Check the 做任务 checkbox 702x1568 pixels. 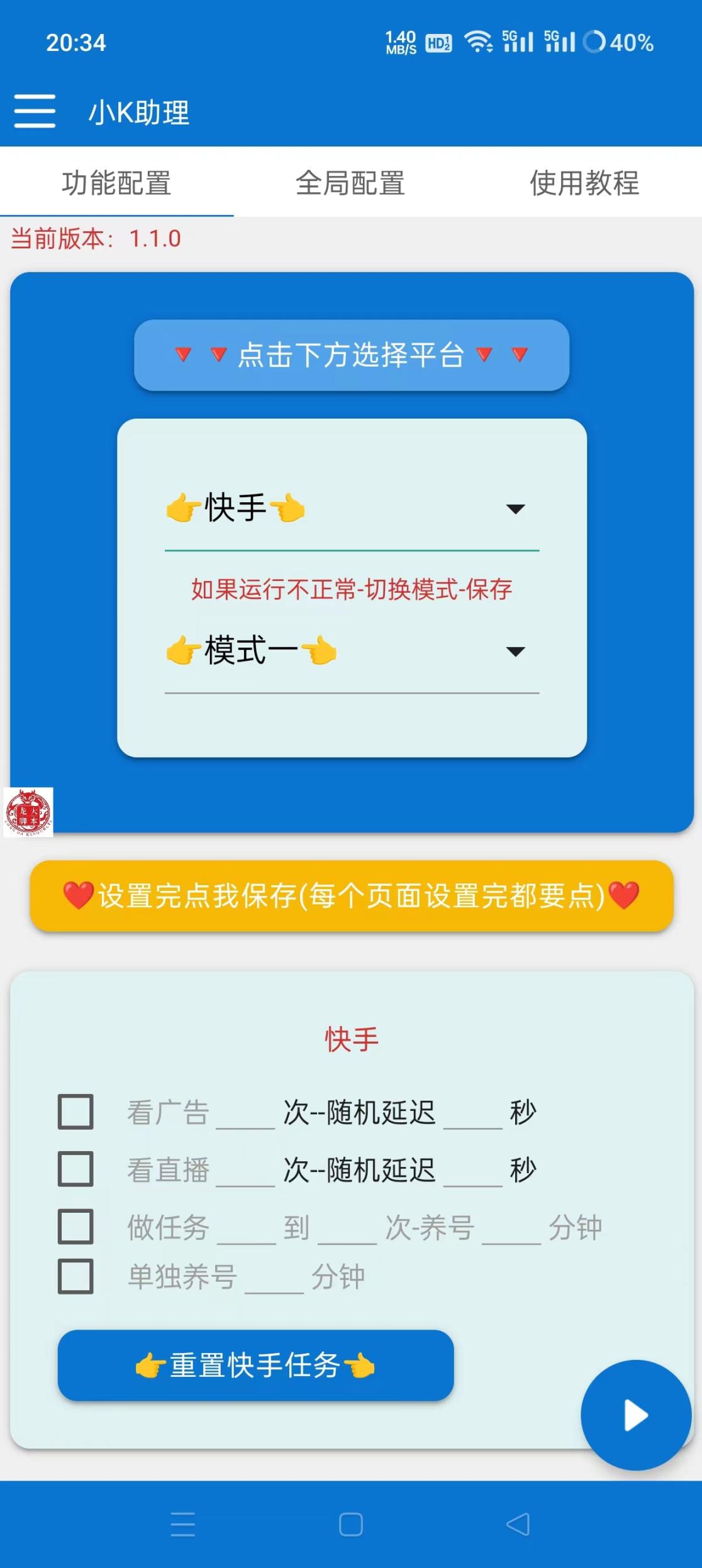pos(75,1226)
